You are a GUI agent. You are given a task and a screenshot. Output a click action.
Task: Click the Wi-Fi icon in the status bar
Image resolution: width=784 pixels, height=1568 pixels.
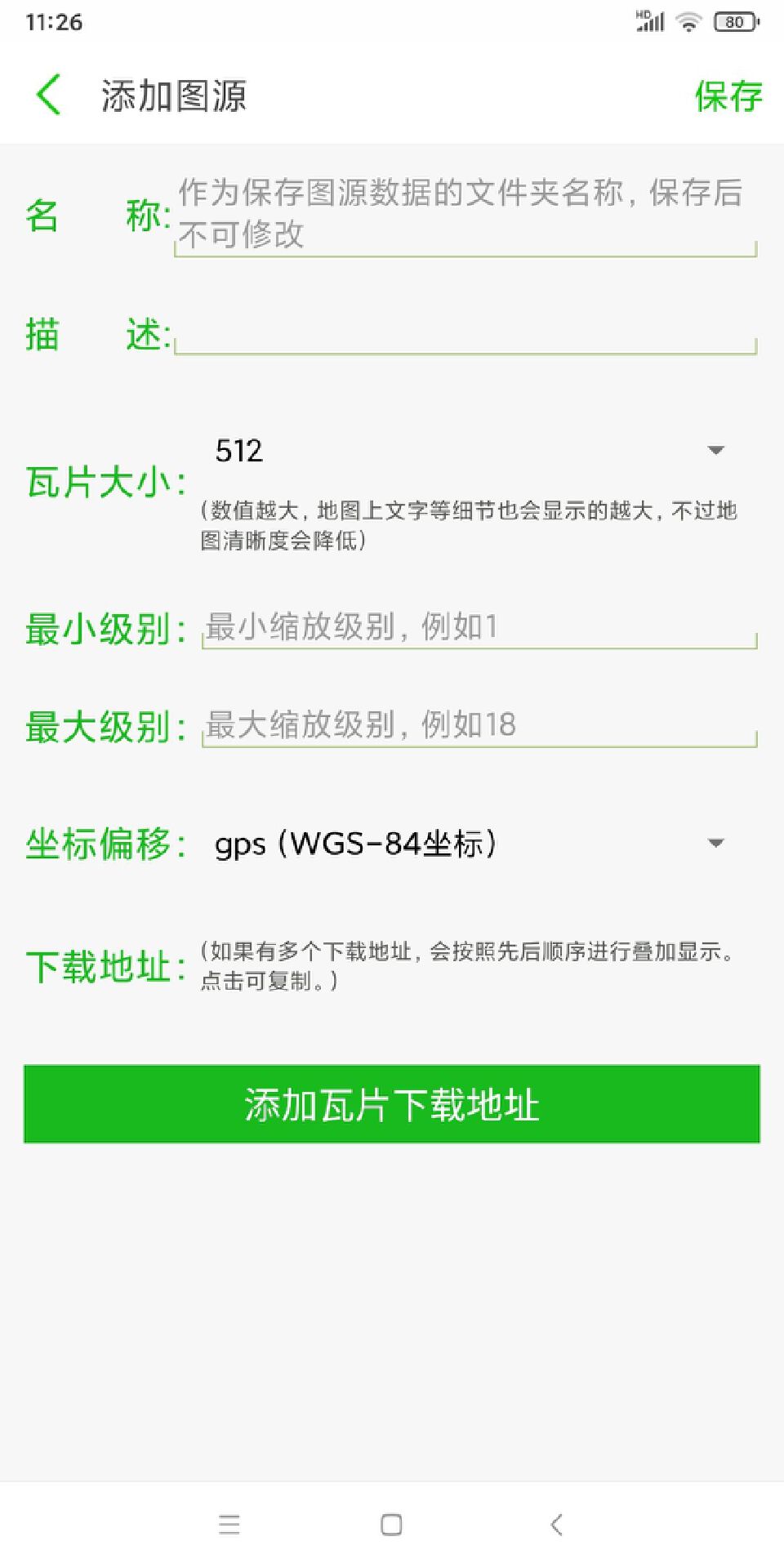pos(690,22)
